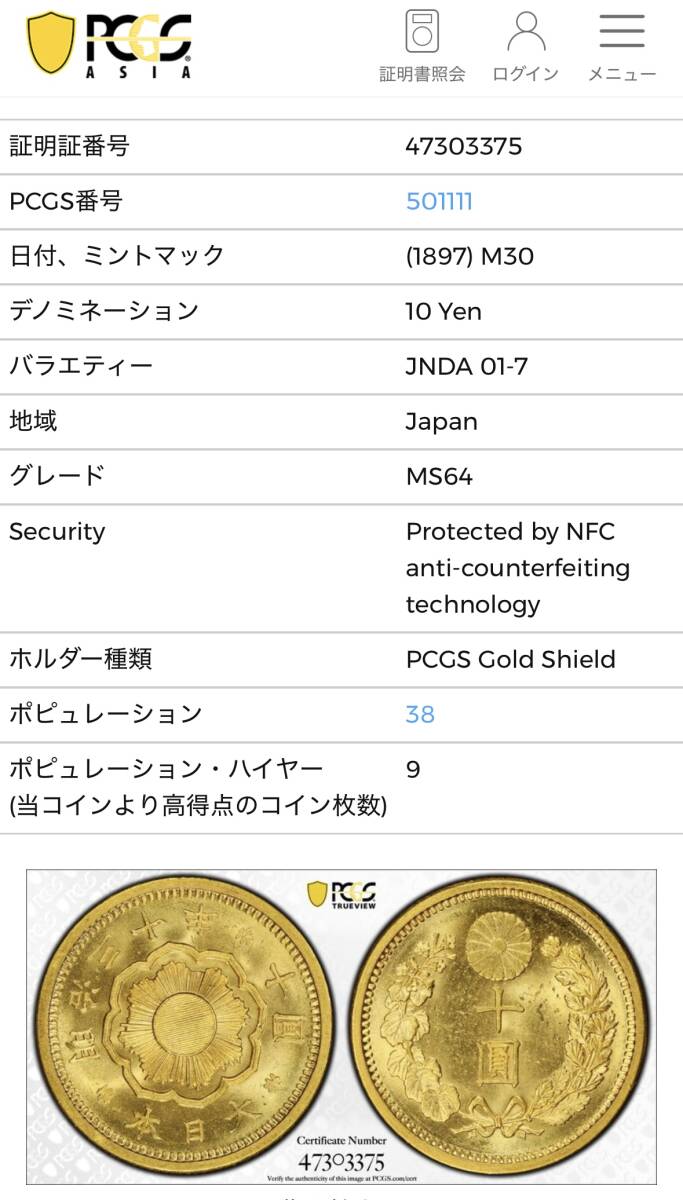Image resolution: width=683 pixels, height=1200 pixels.
Task: Tap the ログイン login icon
Action: (525, 45)
